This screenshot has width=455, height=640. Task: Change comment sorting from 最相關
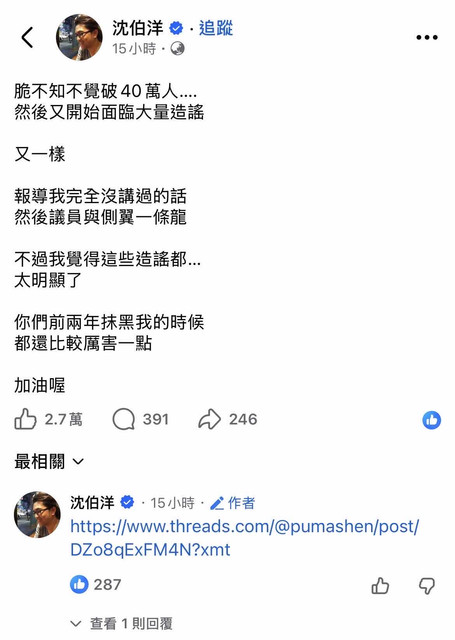pyautogui.click(x=49, y=462)
